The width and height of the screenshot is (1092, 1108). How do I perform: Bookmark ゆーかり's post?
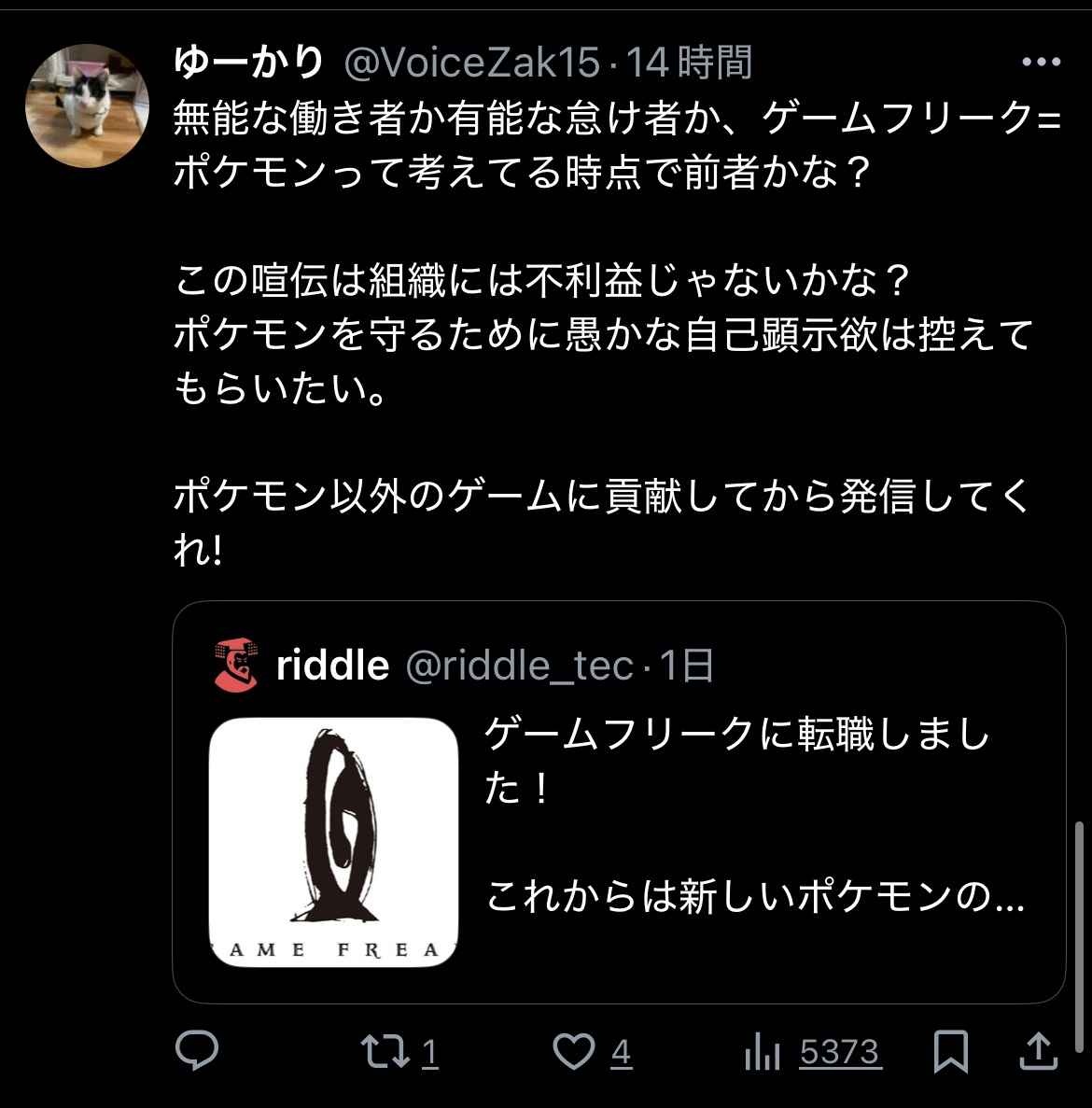(x=951, y=1052)
